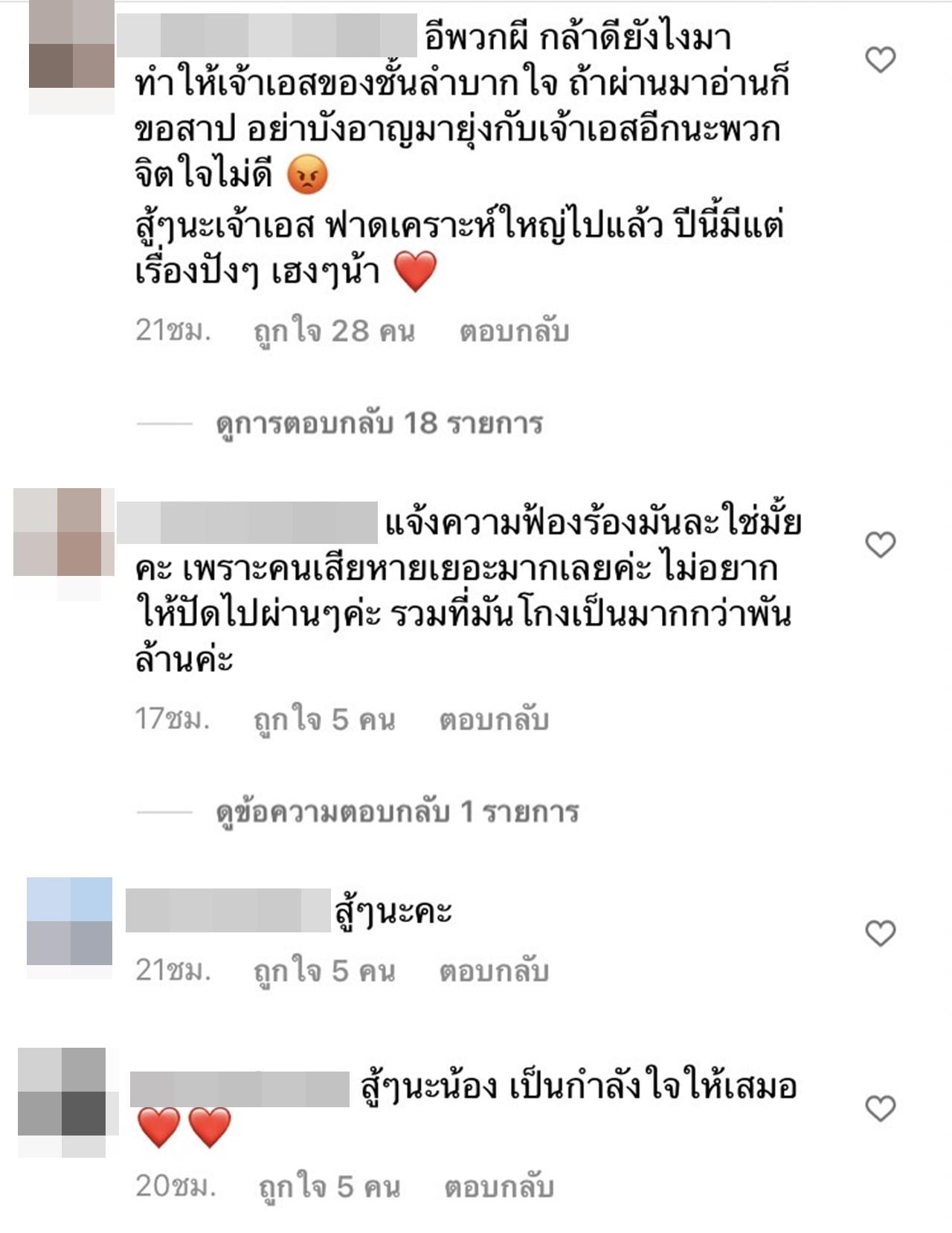This screenshot has width=952, height=1233.
Task: Reply to the 17ชม. comment
Action: pos(494,720)
